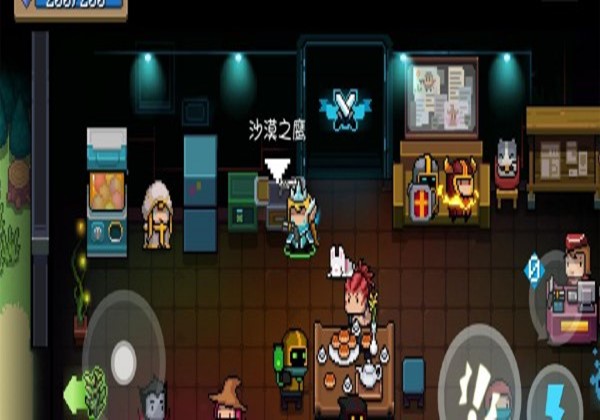The height and width of the screenshot is (420, 600).
Task: Tap the virtual joystick knob
Action: (x=123, y=361)
